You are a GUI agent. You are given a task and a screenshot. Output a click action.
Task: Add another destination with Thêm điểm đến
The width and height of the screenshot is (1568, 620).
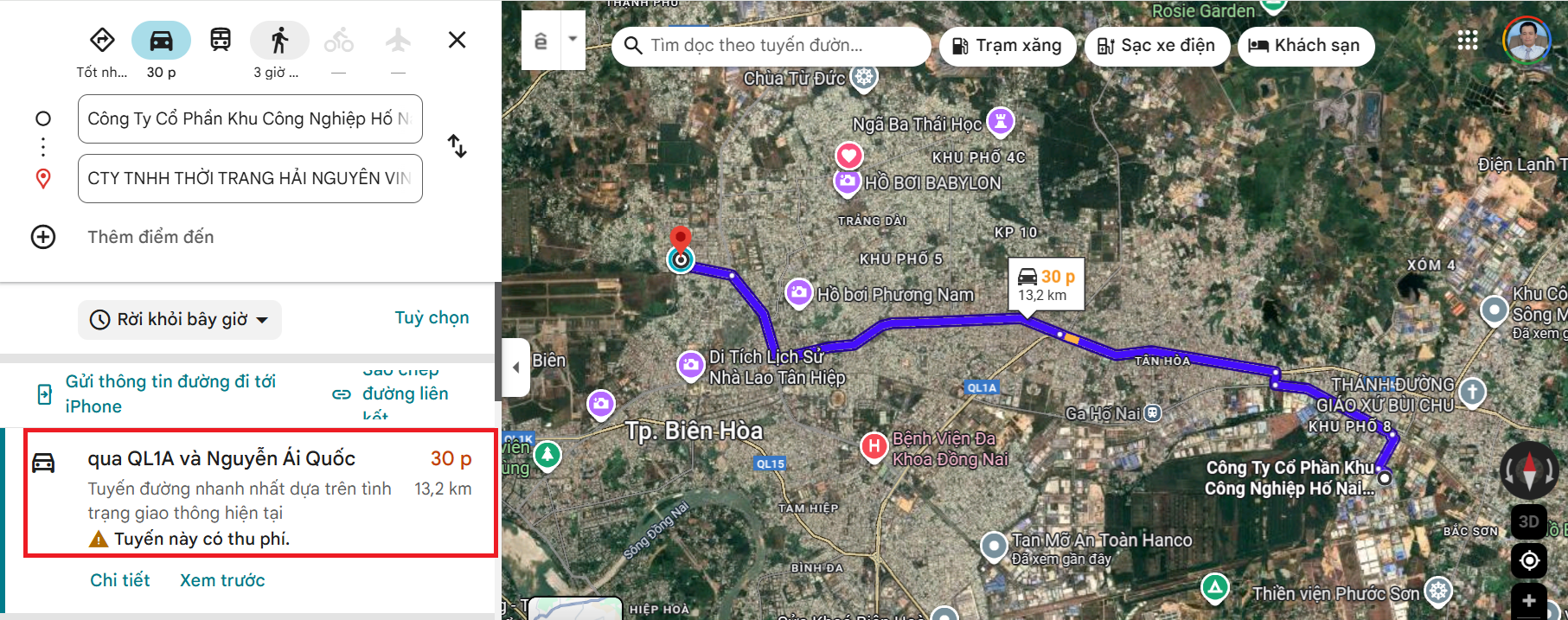point(150,237)
